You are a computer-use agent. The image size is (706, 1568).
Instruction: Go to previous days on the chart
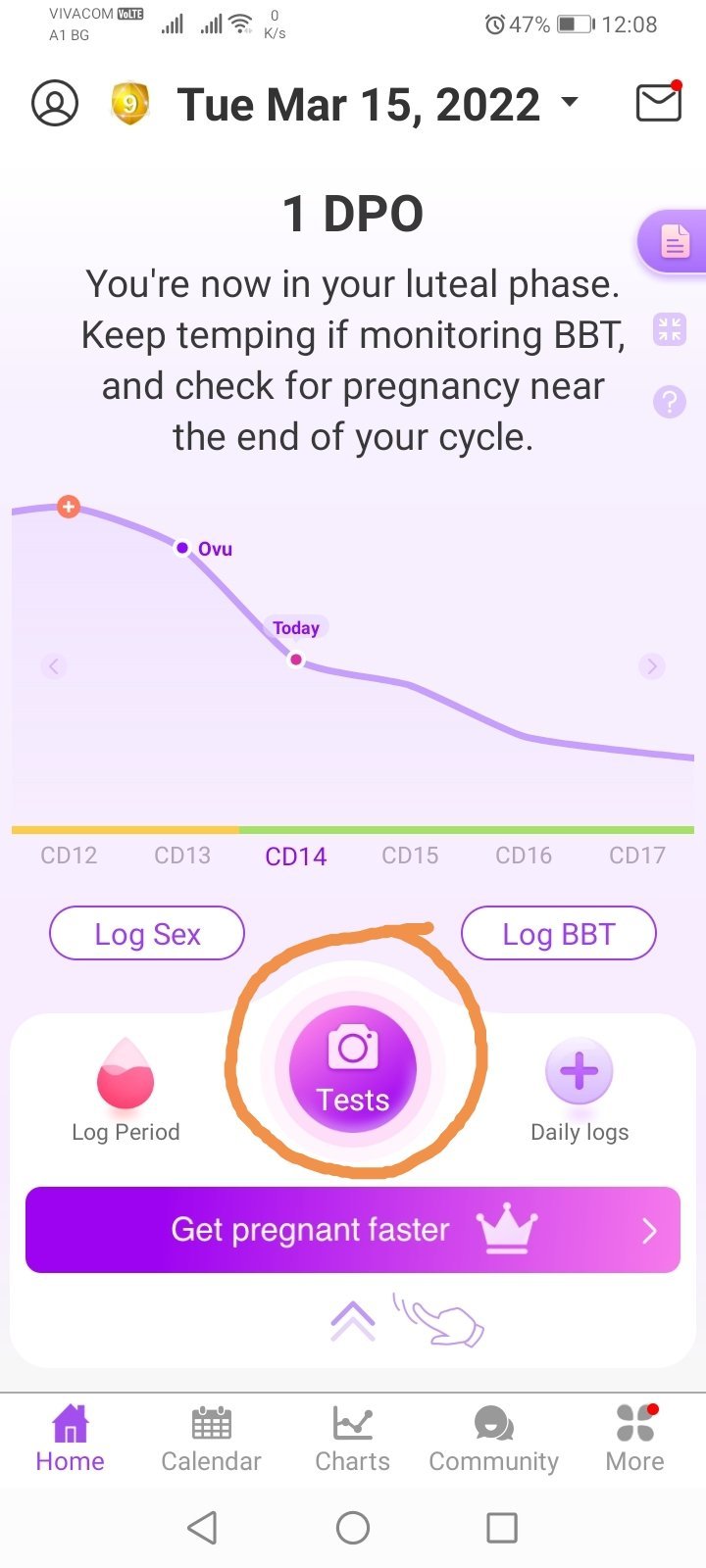point(54,666)
